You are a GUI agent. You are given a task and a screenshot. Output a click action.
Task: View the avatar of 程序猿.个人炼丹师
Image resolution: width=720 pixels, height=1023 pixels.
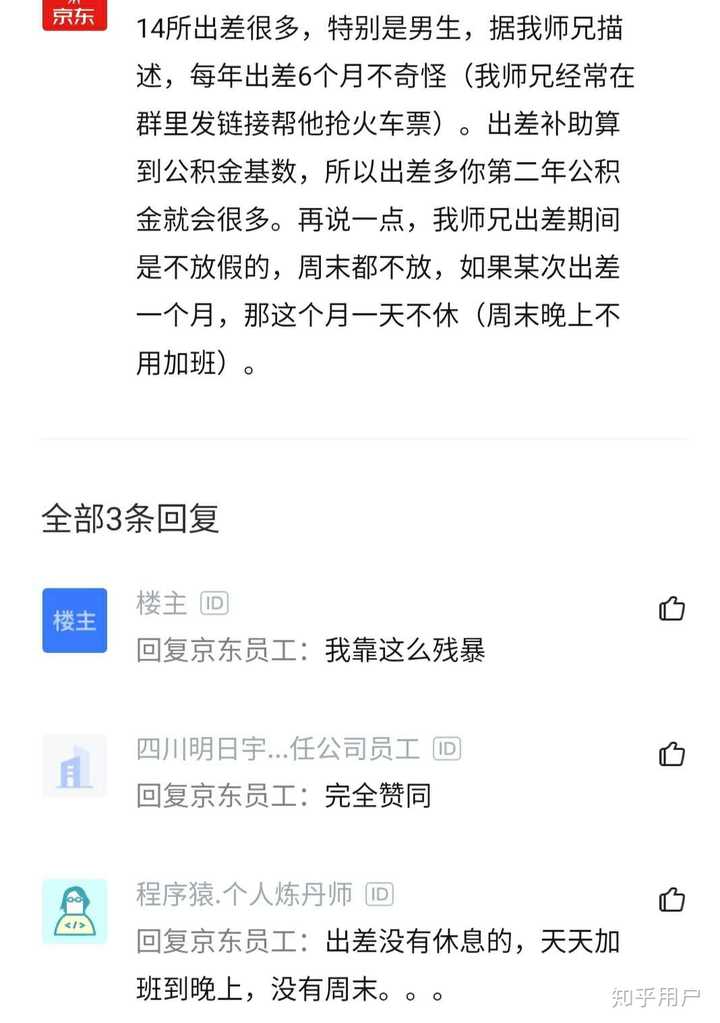[74, 911]
